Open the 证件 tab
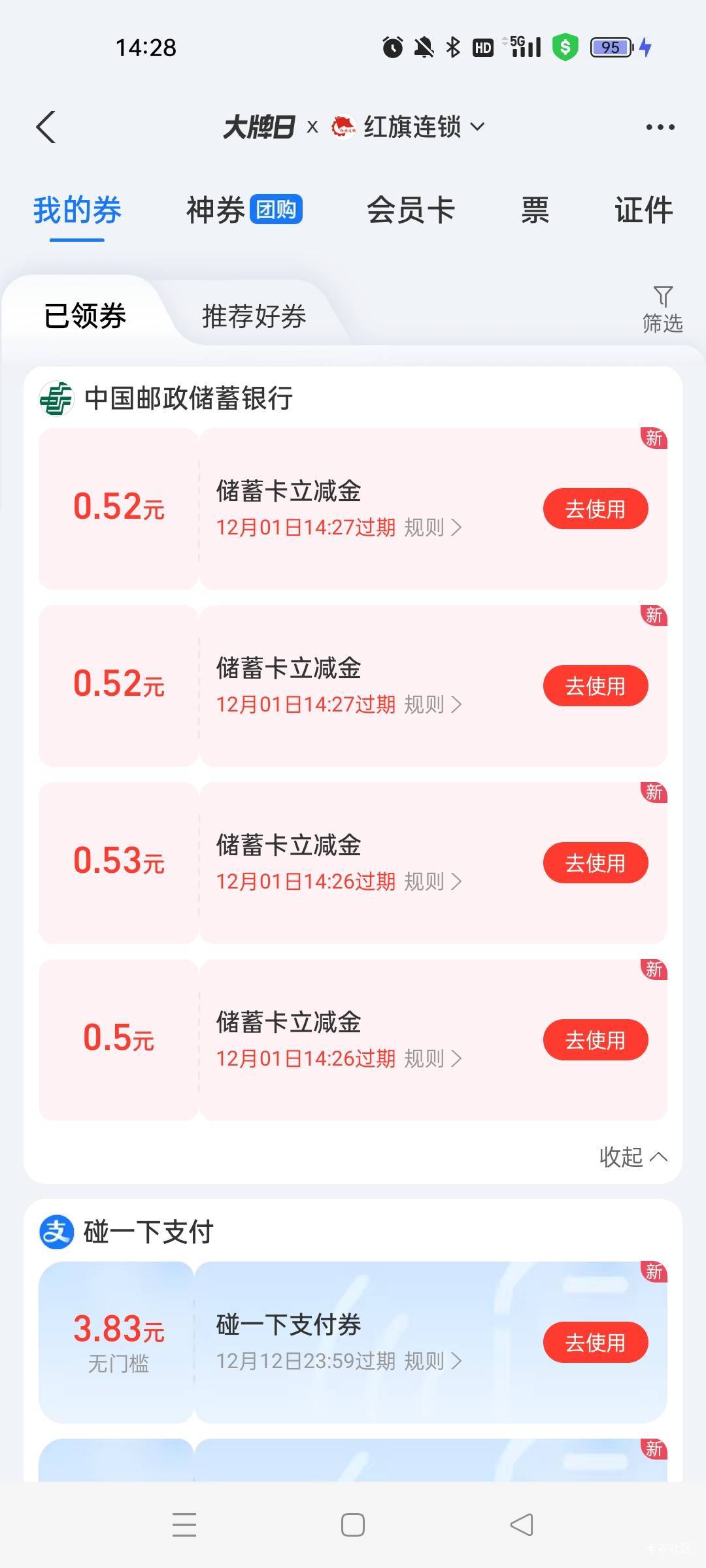706x1568 pixels. 643,210
